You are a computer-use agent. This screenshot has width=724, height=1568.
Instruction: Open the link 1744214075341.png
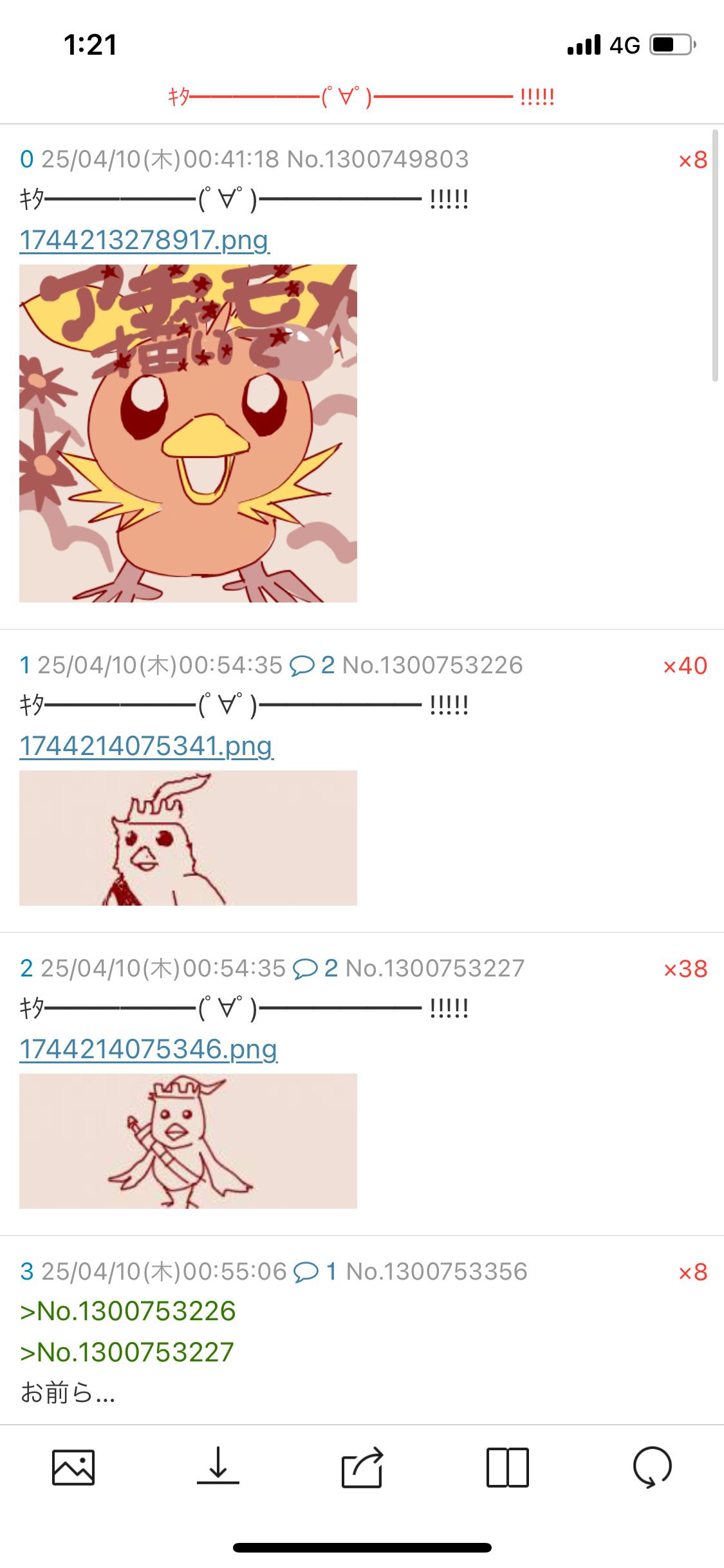pos(147,746)
